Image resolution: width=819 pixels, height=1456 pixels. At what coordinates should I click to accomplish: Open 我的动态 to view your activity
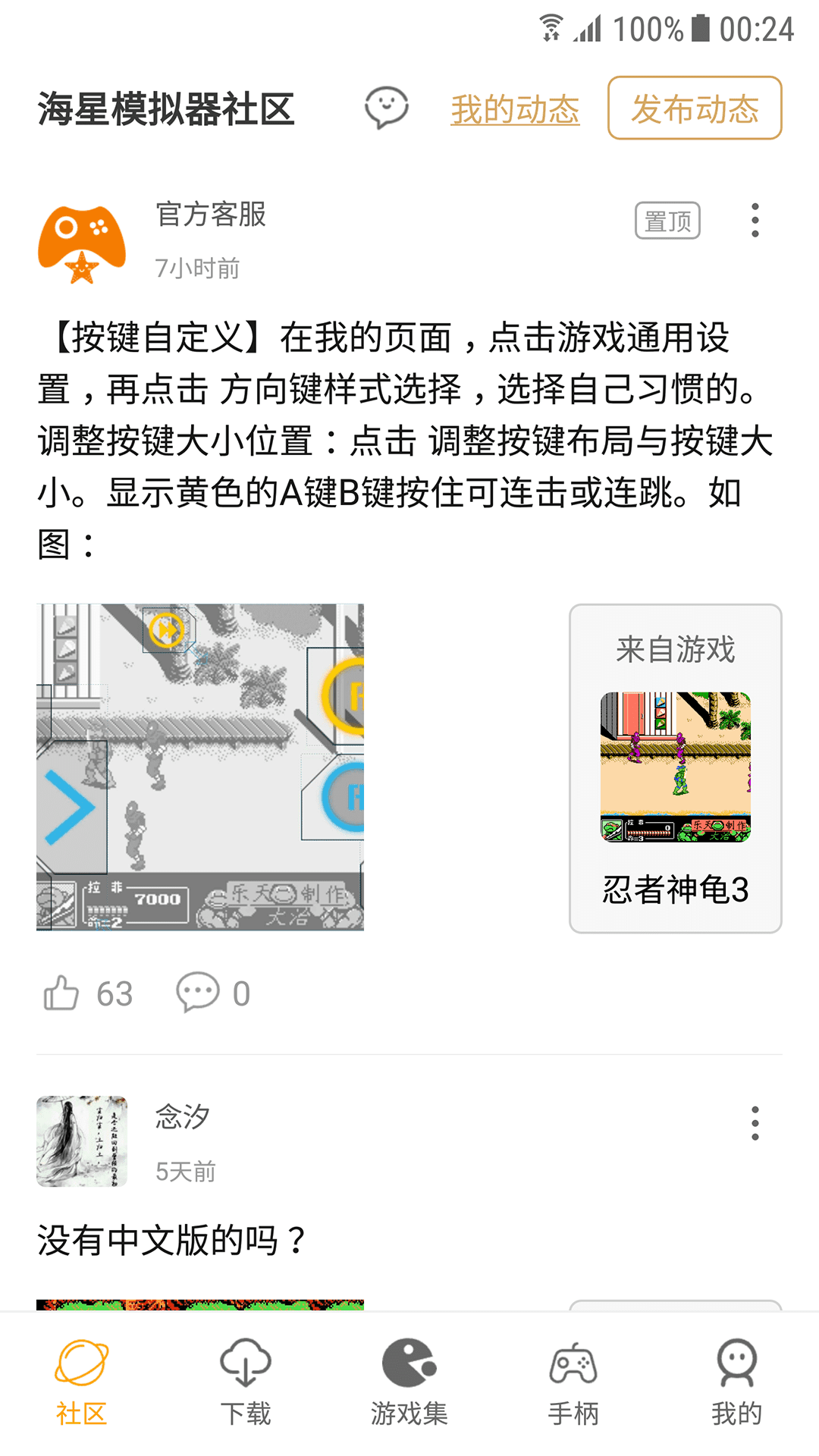(x=514, y=108)
